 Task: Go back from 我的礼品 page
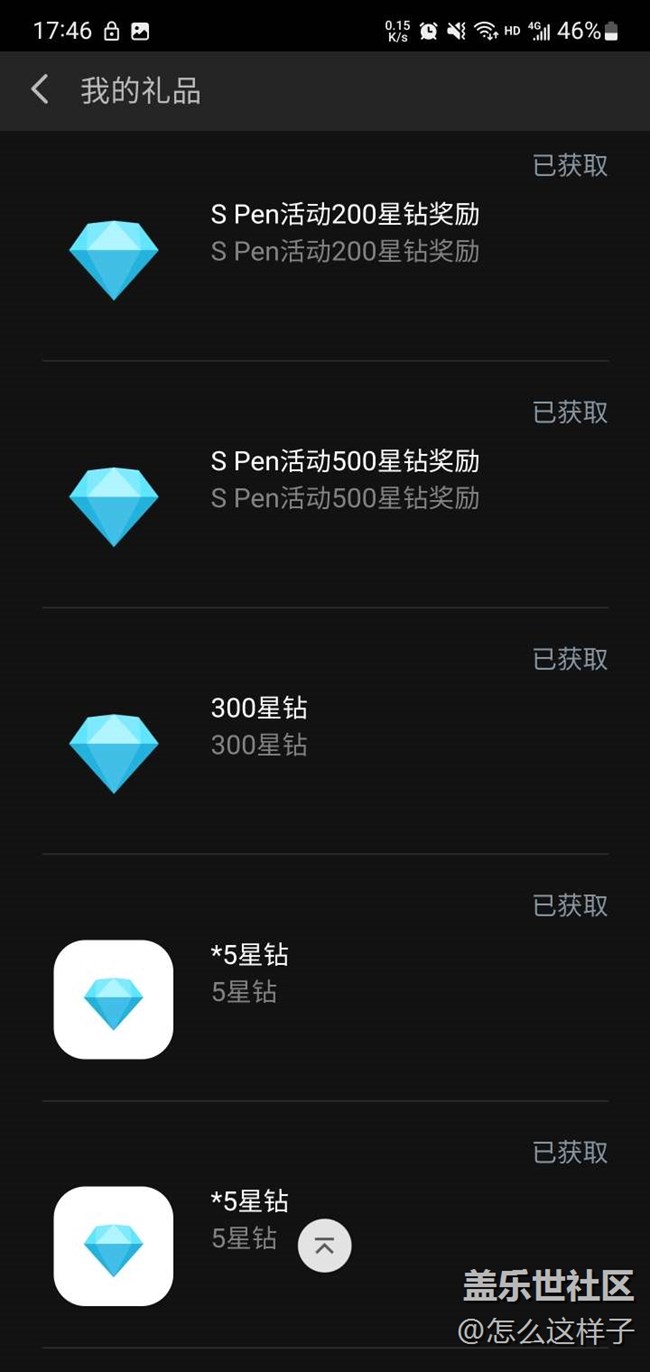(x=40, y=90)
